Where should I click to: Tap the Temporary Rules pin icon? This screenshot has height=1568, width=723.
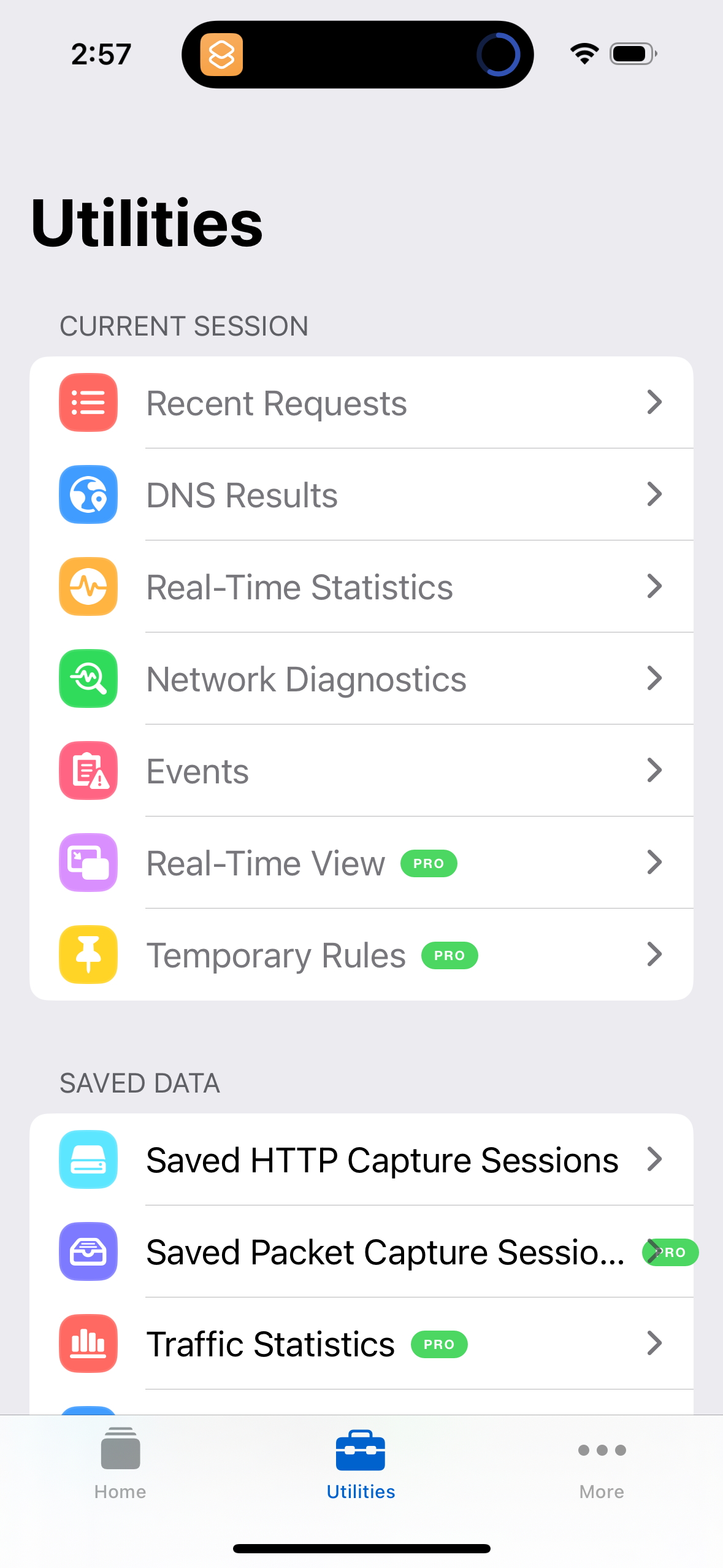tap(88, 955)
